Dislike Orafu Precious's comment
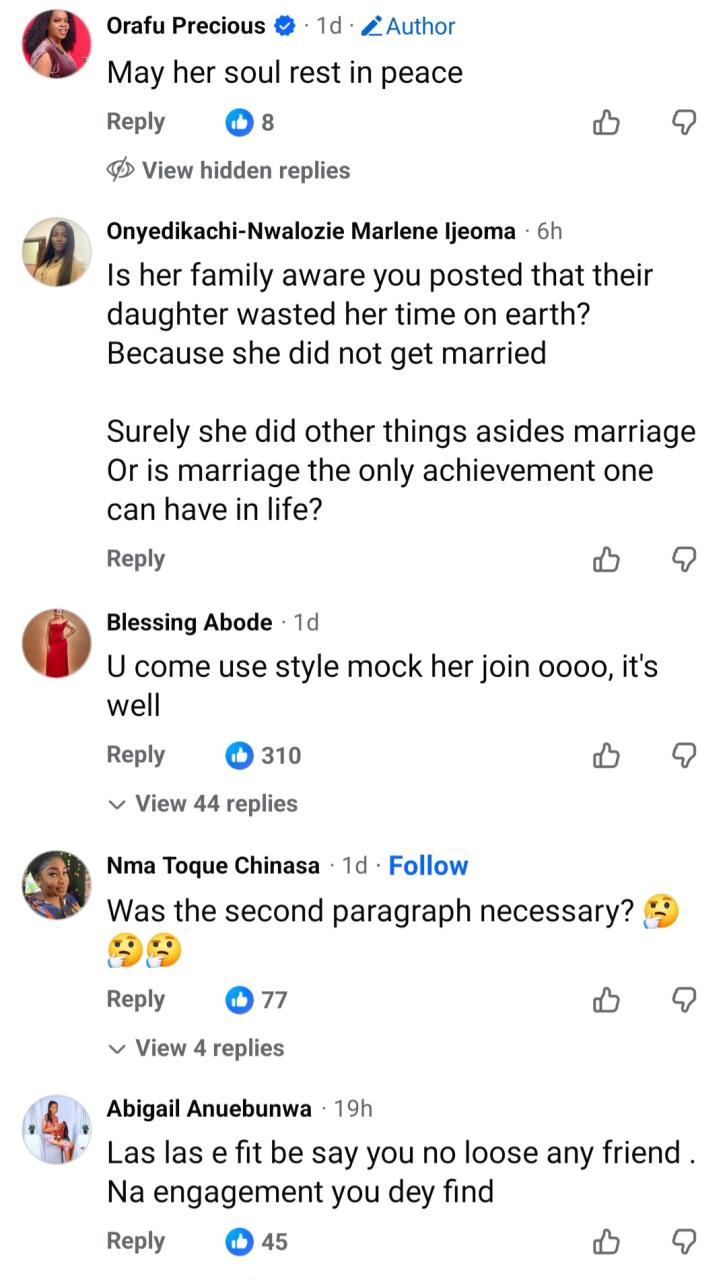 [683, 123]
